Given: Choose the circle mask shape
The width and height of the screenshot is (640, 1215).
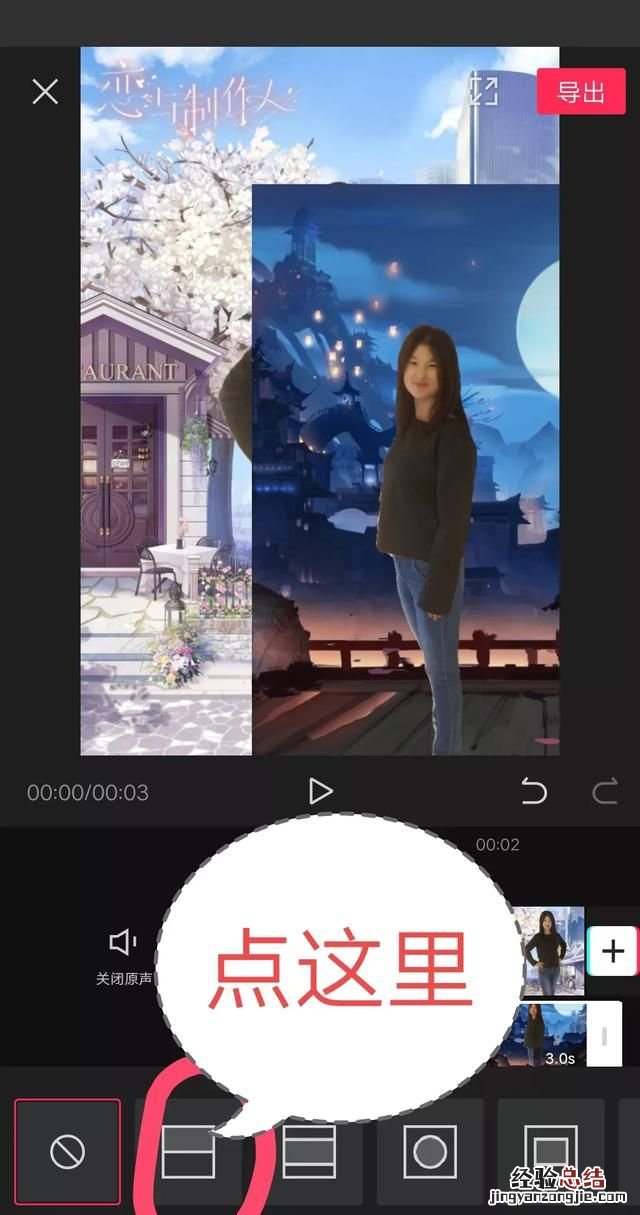Looking at the screenshot, I should click(x=430, y=1152).
